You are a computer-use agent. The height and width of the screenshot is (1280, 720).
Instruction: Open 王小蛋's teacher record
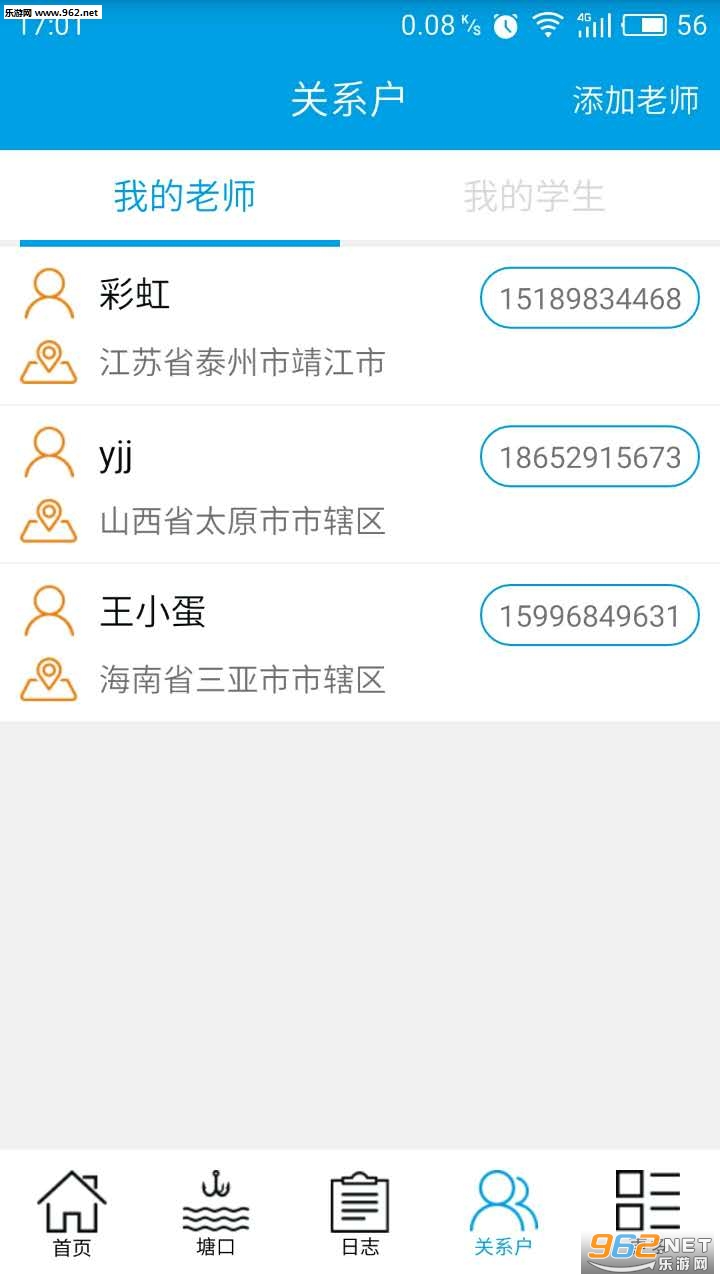point(240,643)
